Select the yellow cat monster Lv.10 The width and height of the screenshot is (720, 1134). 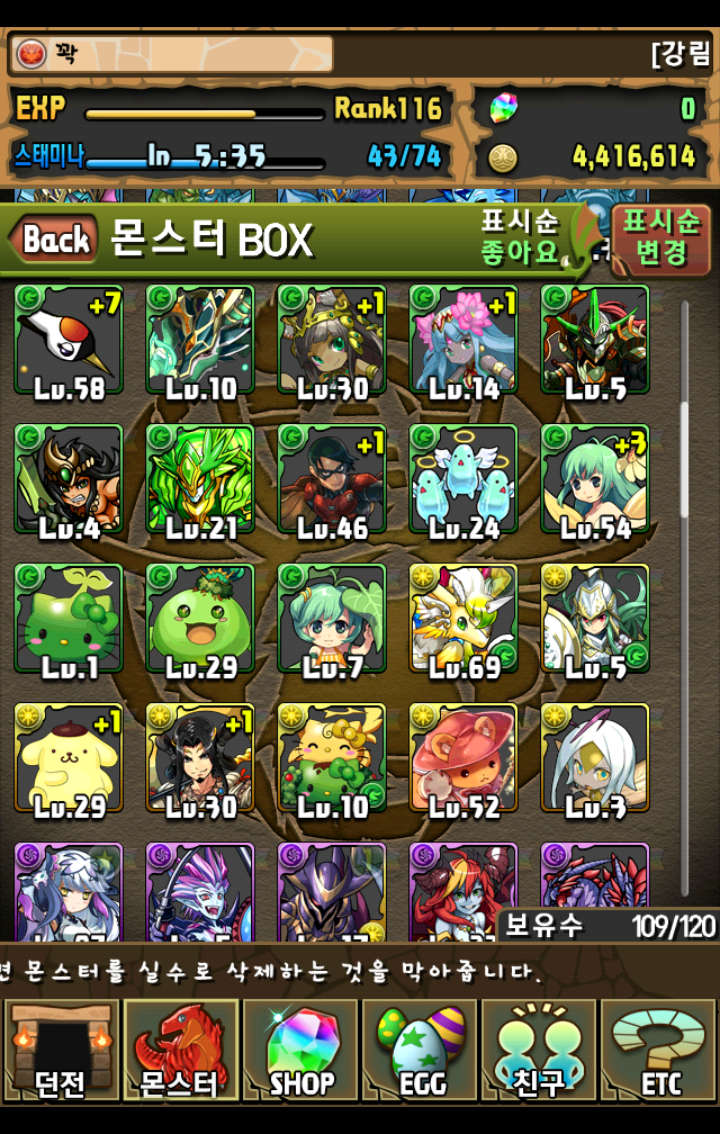click(331, 758)
